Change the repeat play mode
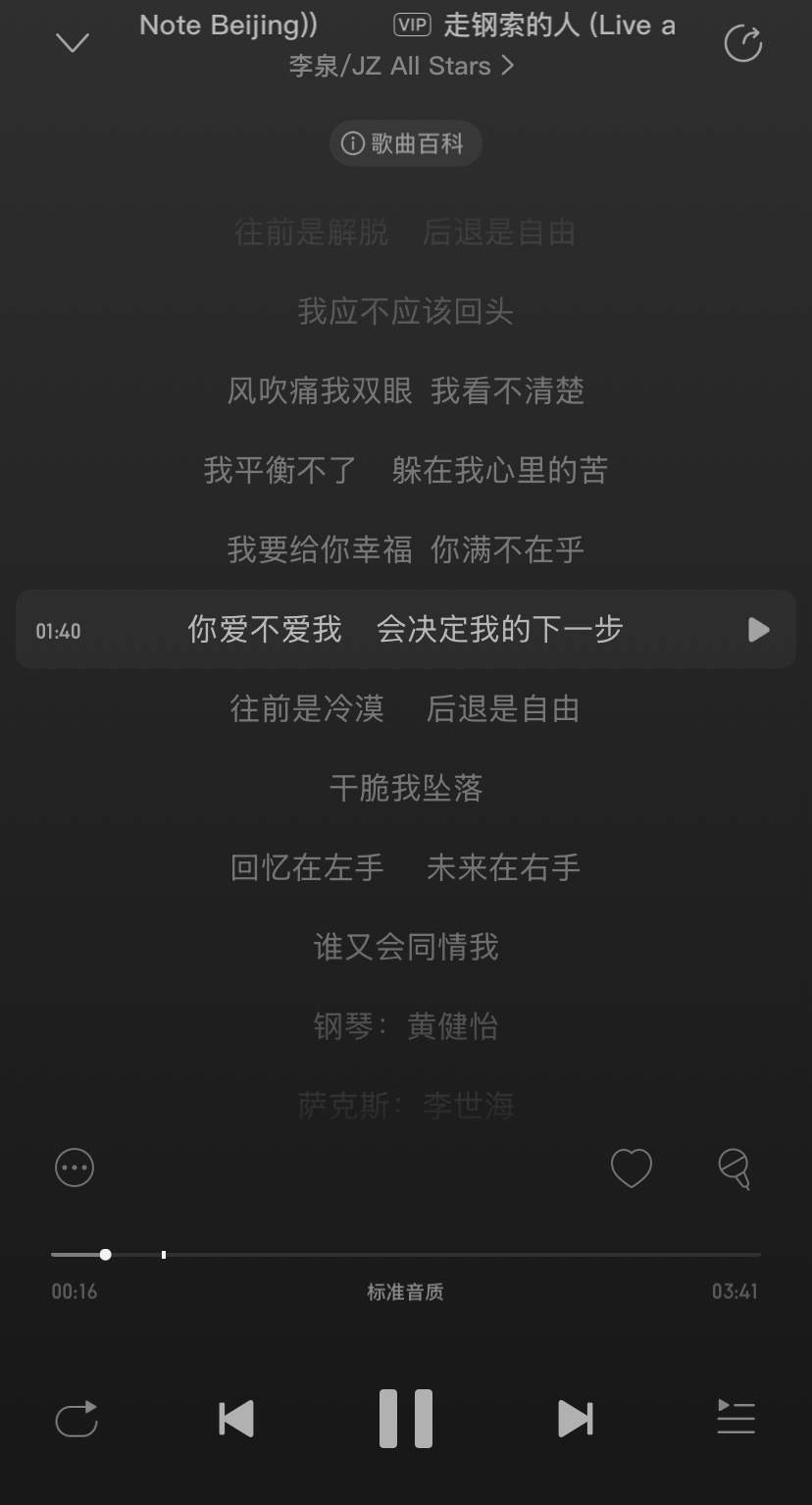 76,1419
